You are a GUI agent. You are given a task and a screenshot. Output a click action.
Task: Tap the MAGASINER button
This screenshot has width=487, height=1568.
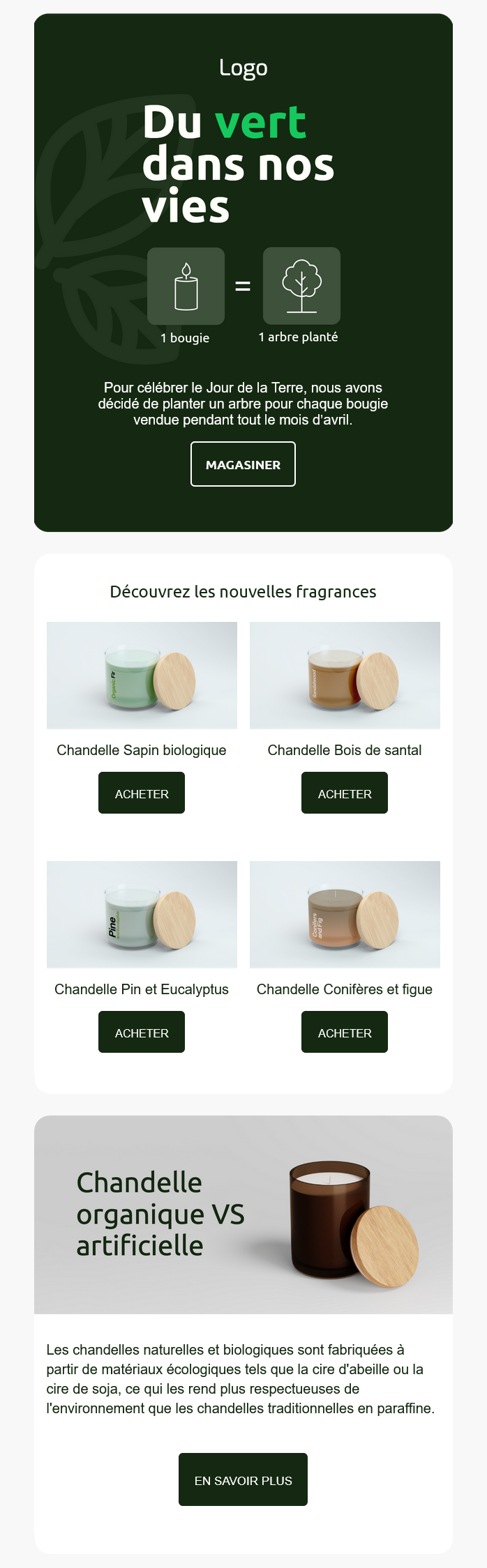243,464
